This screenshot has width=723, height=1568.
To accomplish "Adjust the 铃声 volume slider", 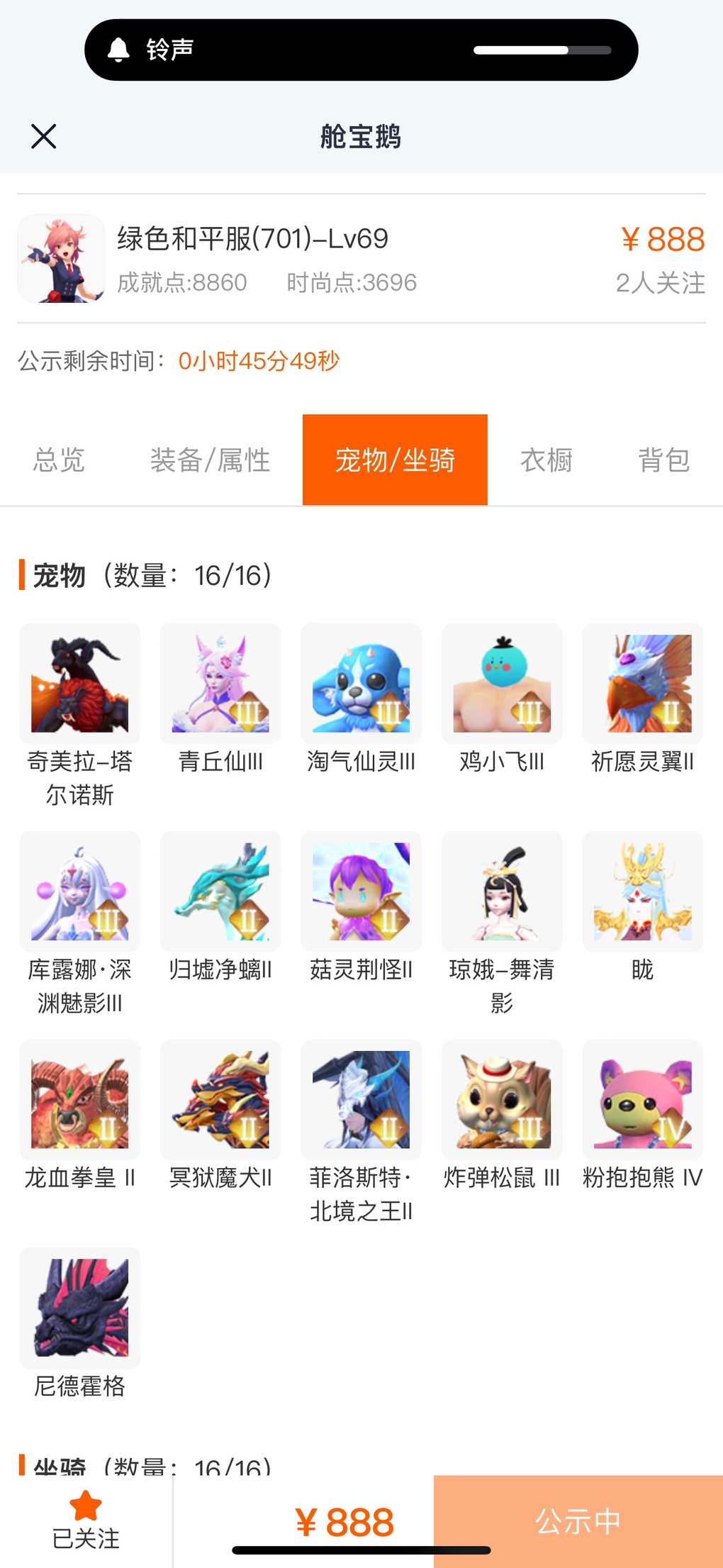I will pyautogui.click(x=542, y=50).
